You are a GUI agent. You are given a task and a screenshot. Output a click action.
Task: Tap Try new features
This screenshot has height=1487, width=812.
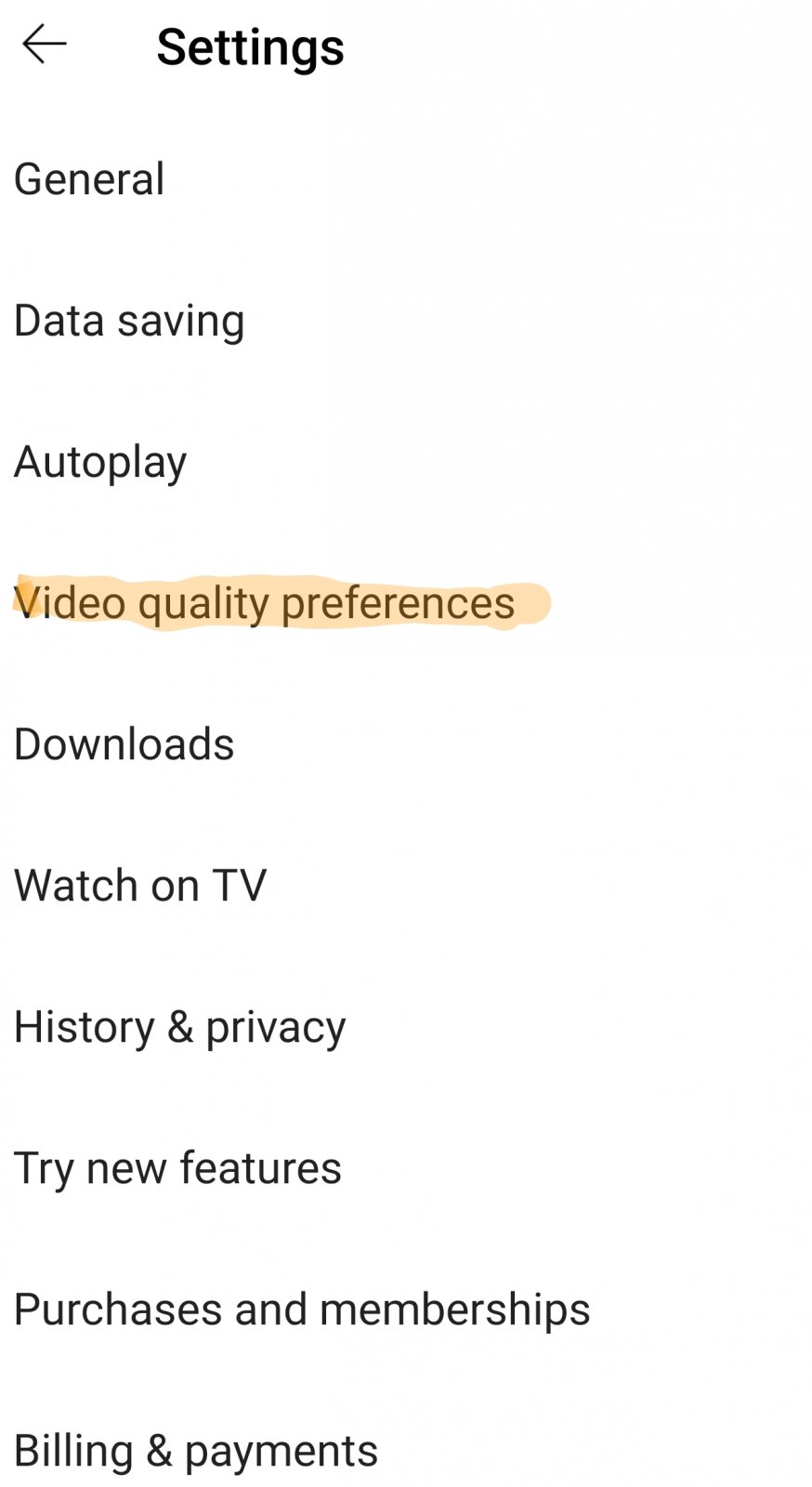point(177,1168)
